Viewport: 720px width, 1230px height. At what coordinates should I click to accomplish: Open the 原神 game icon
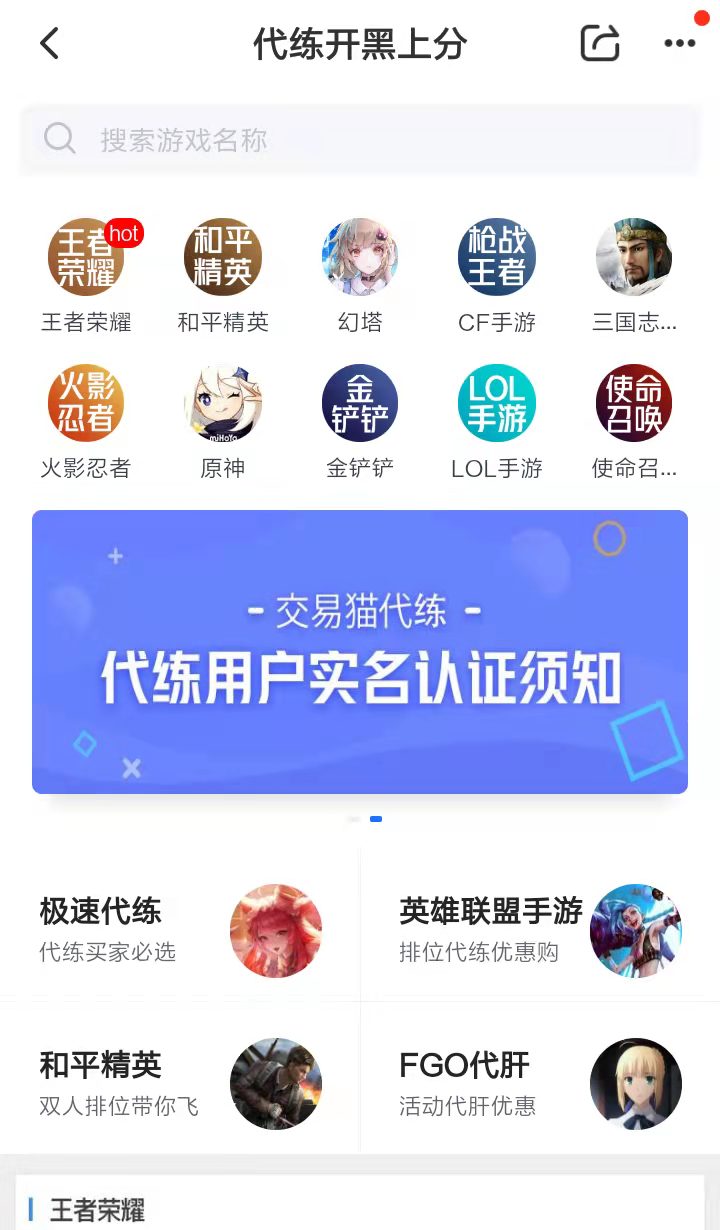(223, 404)
